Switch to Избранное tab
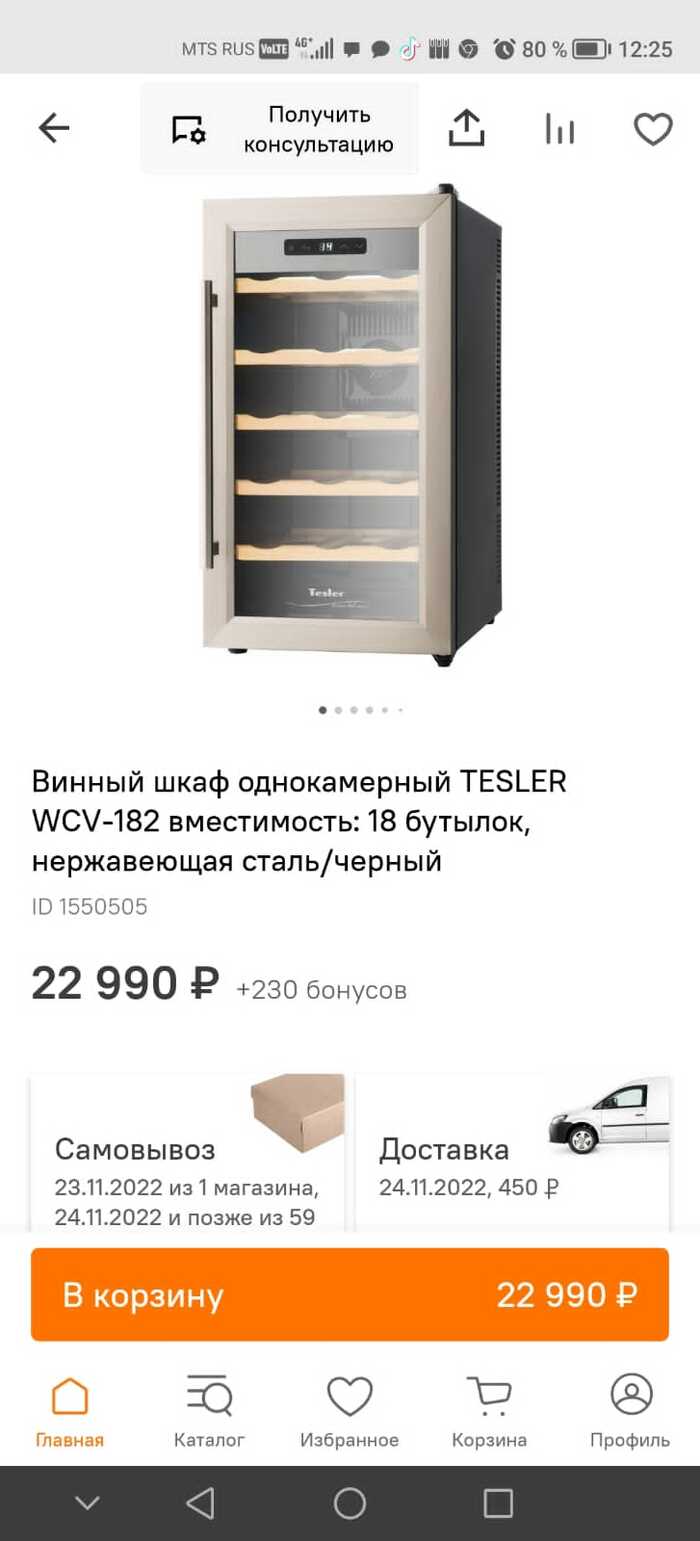 [350, 1412]
